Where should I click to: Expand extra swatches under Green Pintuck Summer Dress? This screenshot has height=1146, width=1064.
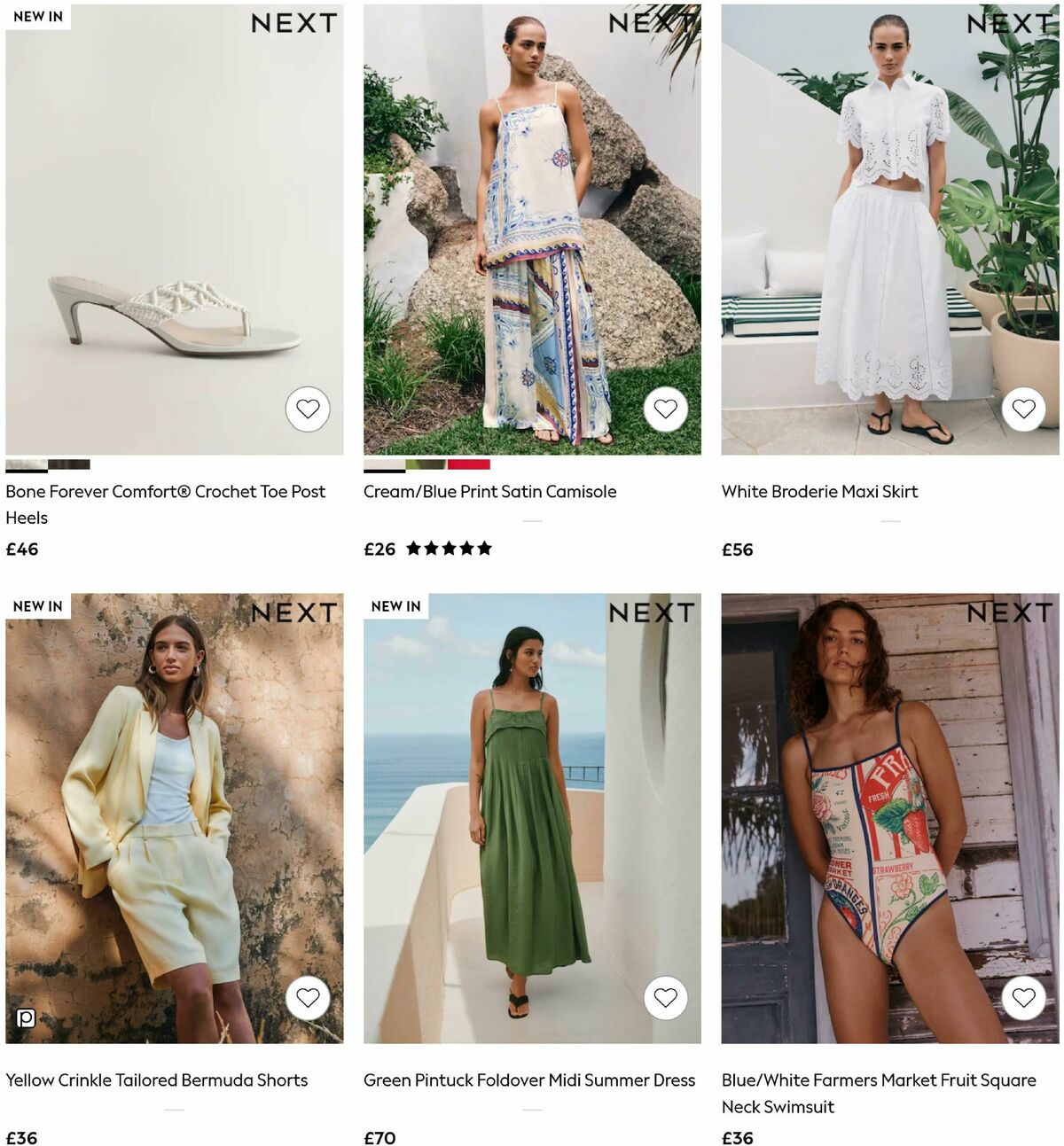pyautogui.click(x=533, y=1109)
